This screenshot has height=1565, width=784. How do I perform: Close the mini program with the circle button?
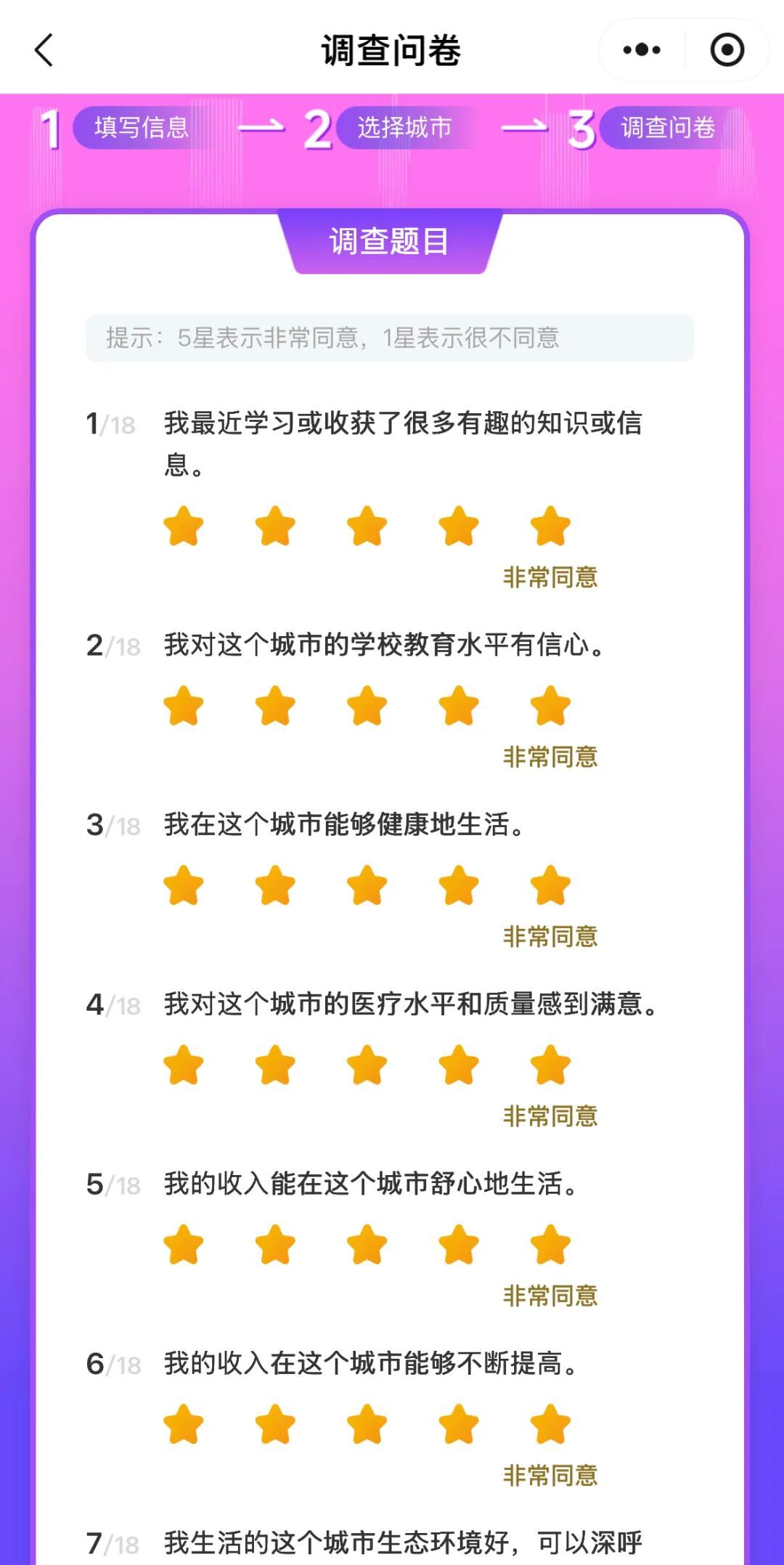point(727,50)
